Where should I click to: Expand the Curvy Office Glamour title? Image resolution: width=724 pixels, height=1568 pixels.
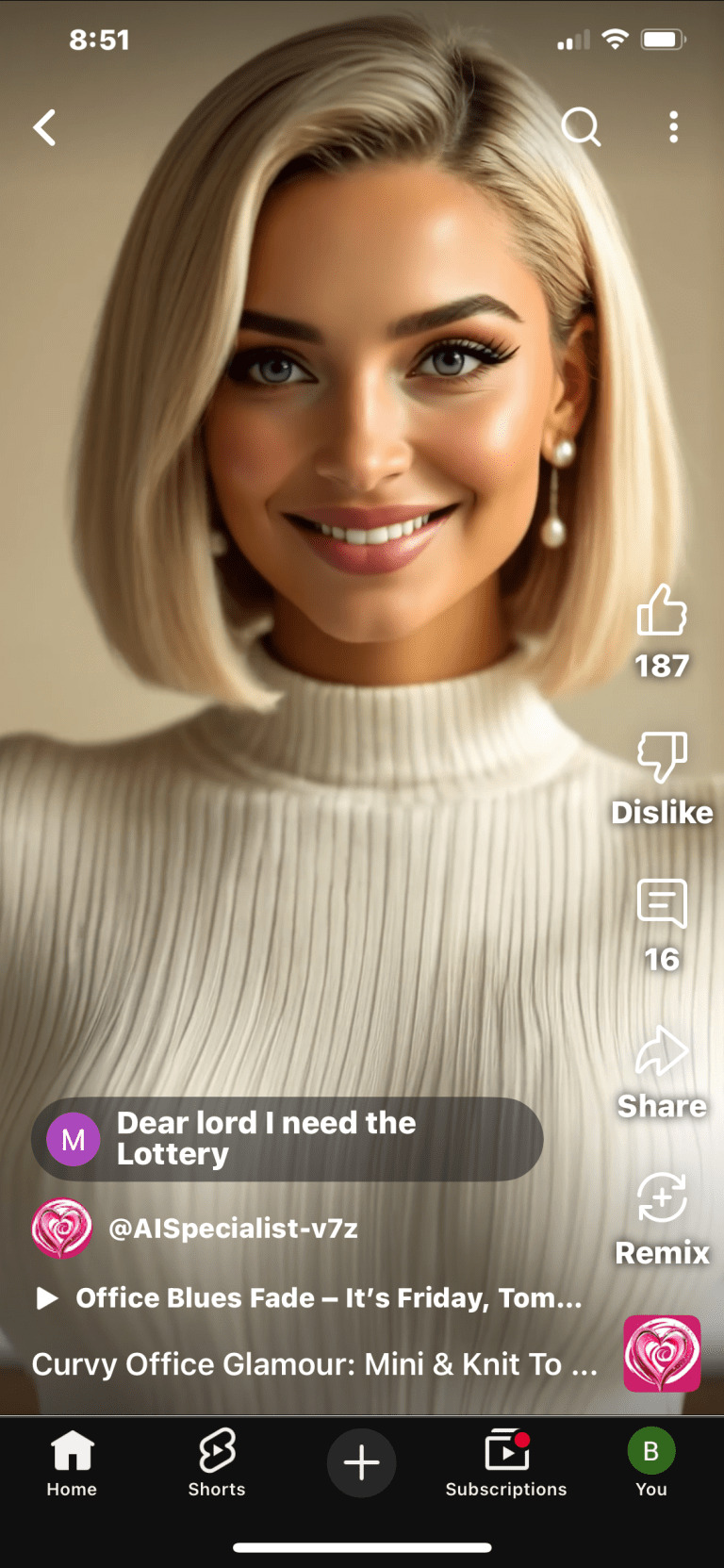tap(314, 1364)
